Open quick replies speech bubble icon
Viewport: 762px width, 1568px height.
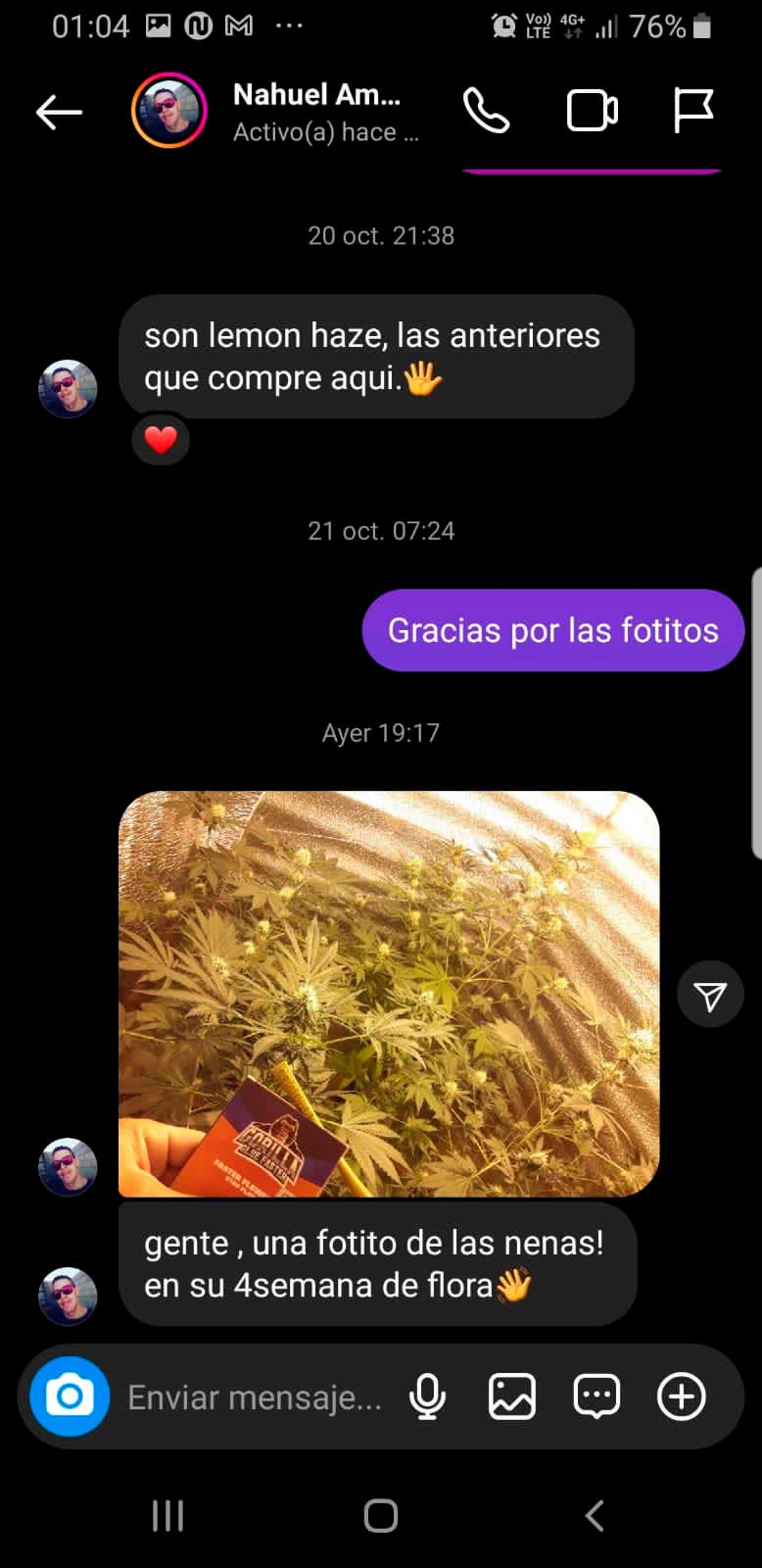[595, 1396]
